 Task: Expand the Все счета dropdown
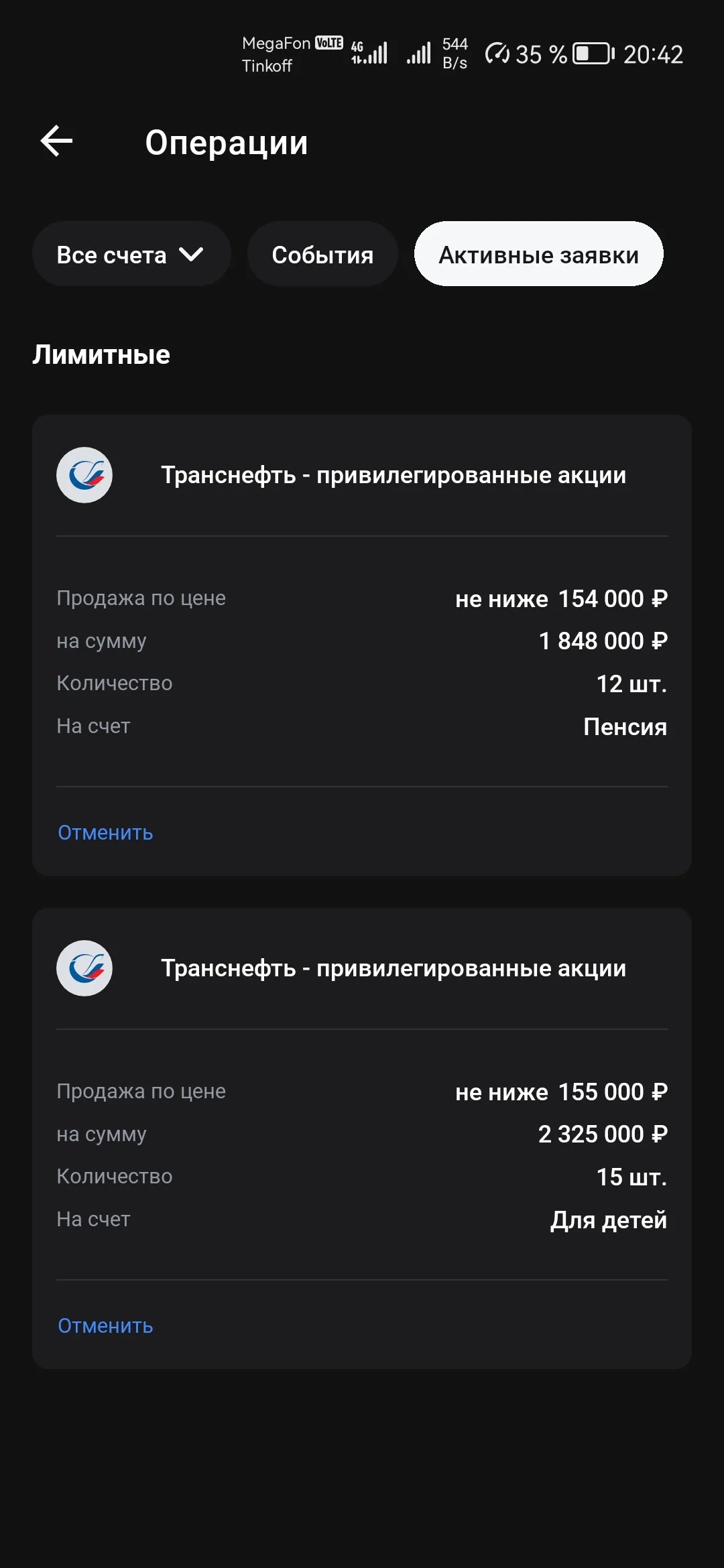[131, 255]
